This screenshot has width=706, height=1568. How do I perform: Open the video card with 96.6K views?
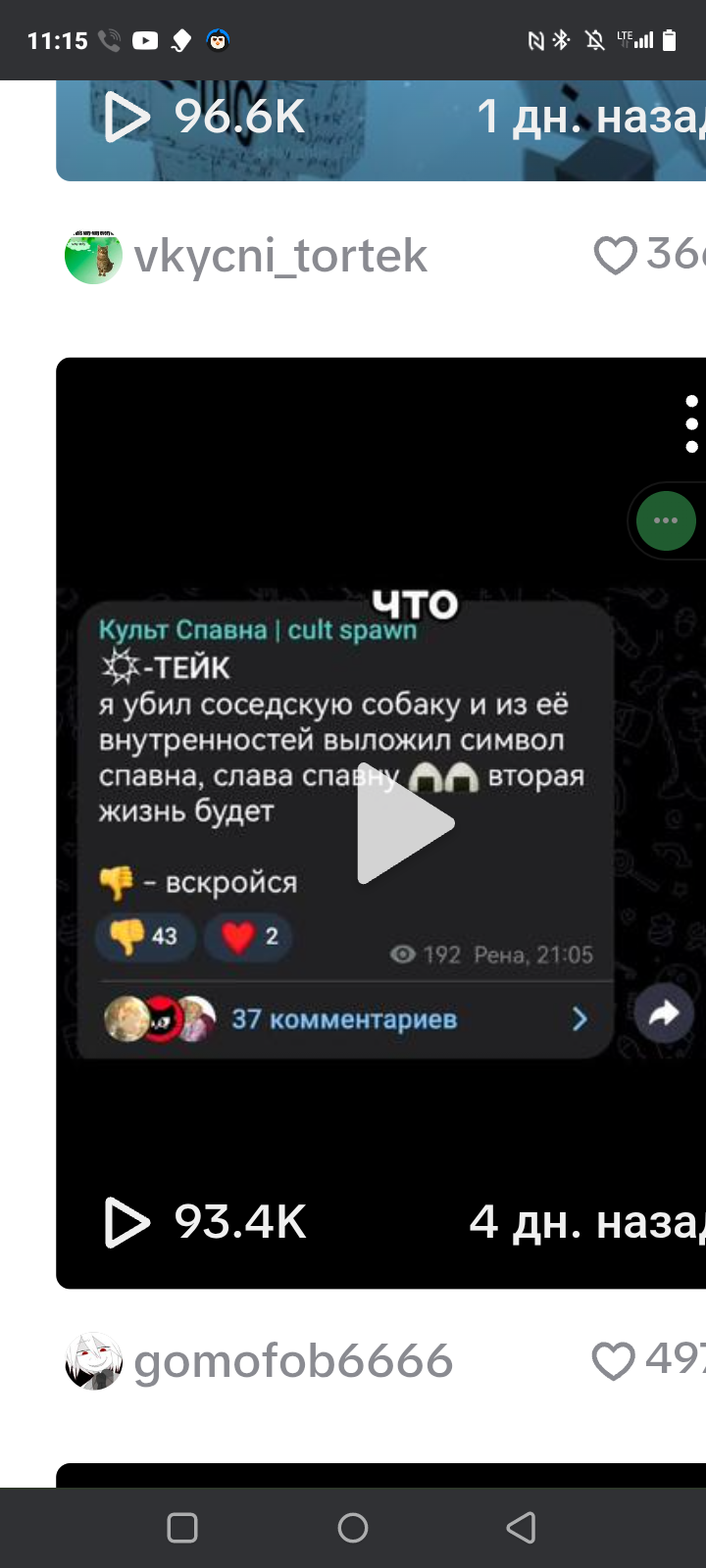(x=380, y=130)
